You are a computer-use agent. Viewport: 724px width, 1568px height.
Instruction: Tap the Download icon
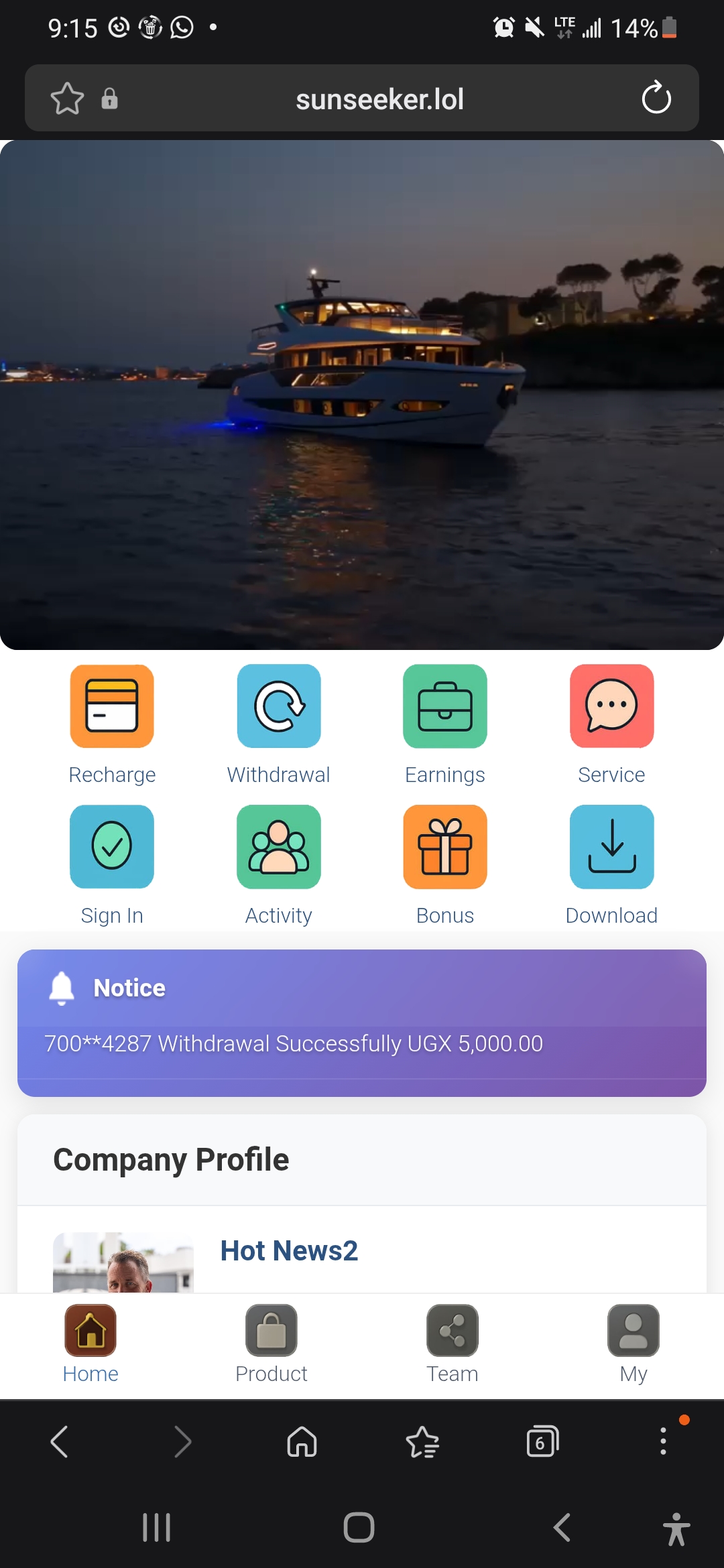[x=611, y=846]
